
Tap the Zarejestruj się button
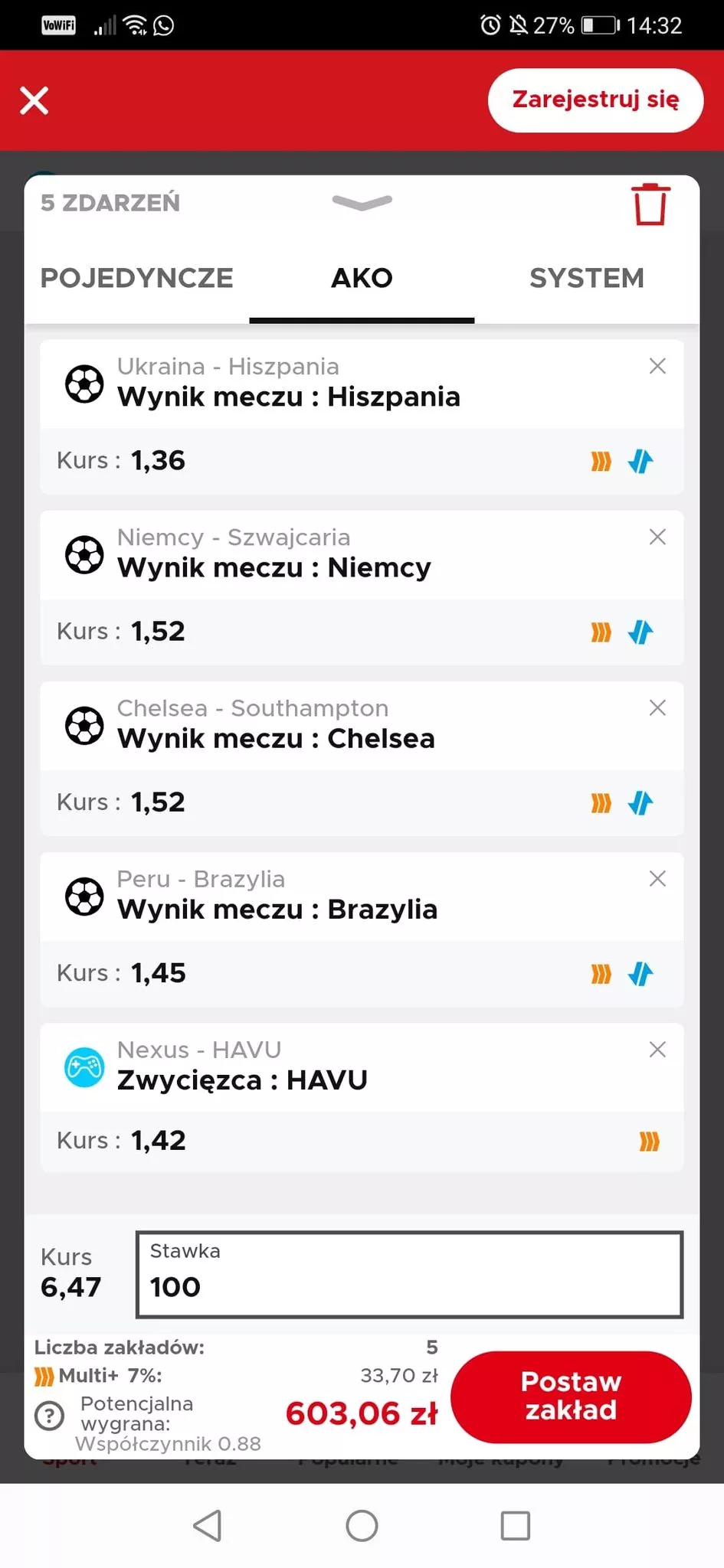click(x=595, y=100)
